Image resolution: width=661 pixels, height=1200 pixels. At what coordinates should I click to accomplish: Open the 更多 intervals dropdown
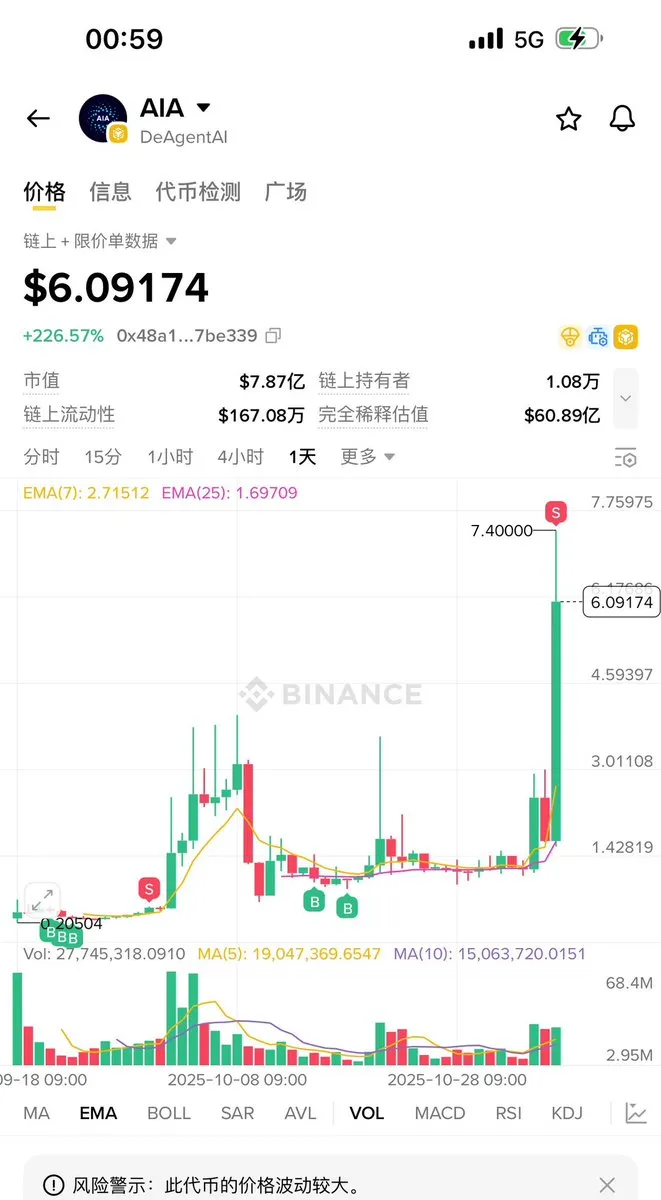click(x=367, y=457)
